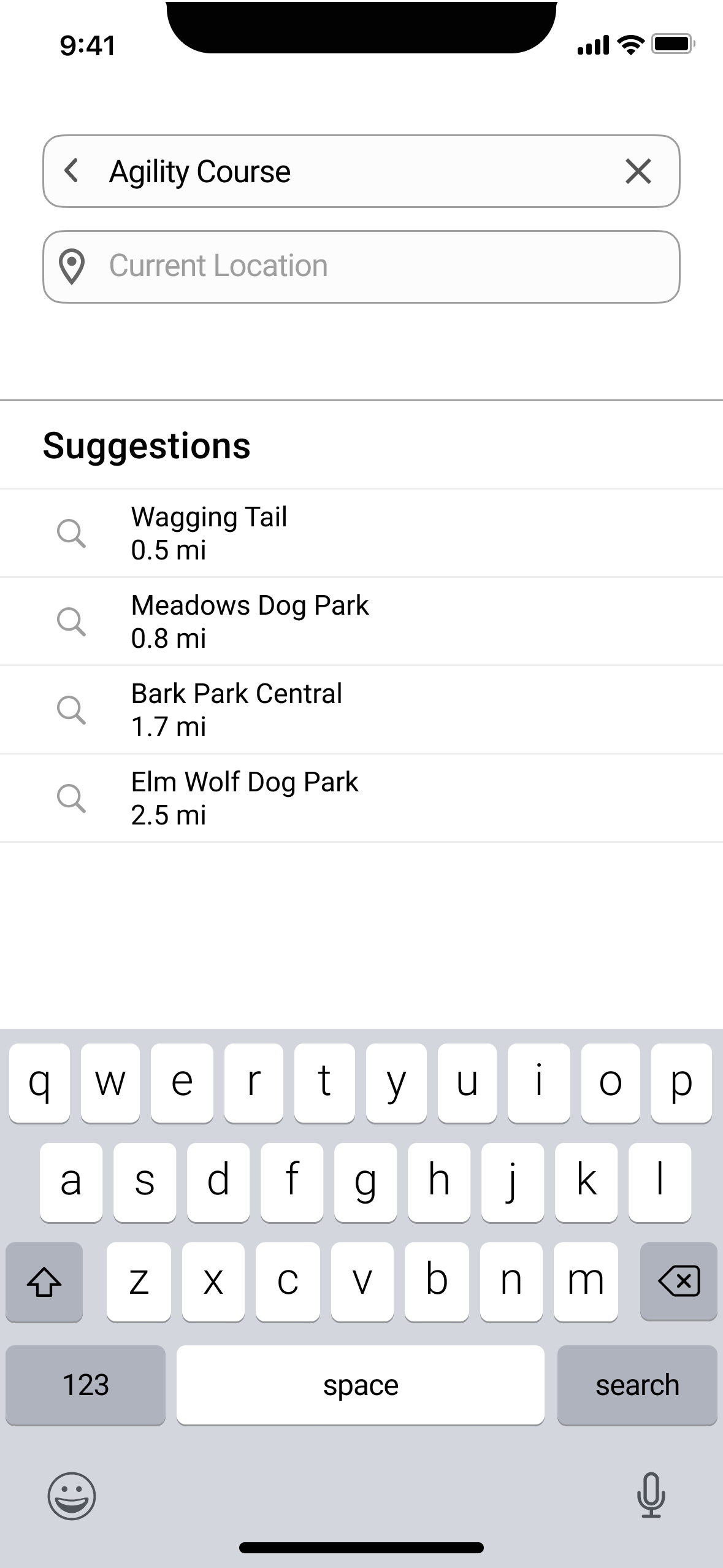Open the Meadows Dog Park suggestion
This screenshot has height=1568, width=723.
pos(361,621)
